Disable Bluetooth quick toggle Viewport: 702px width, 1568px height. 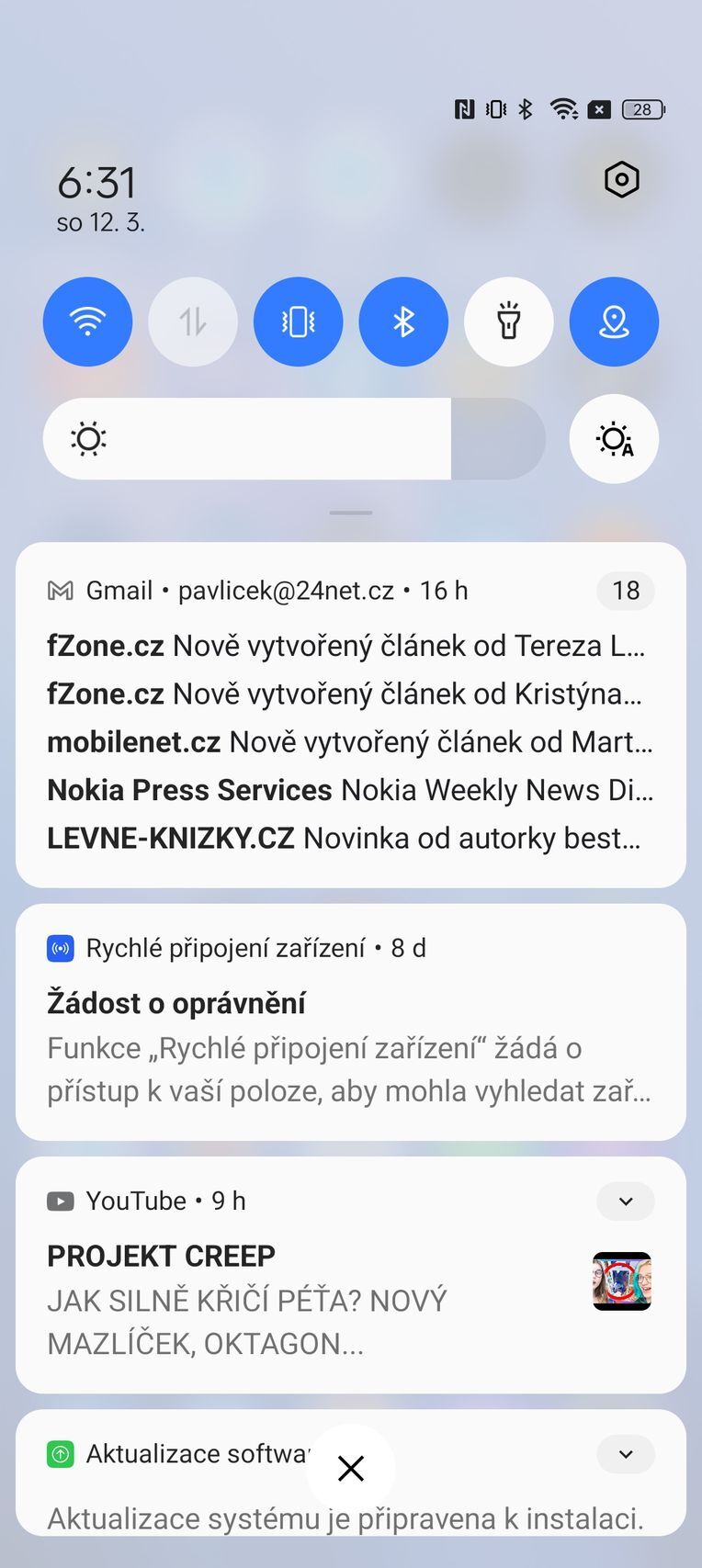click(403, 321)
